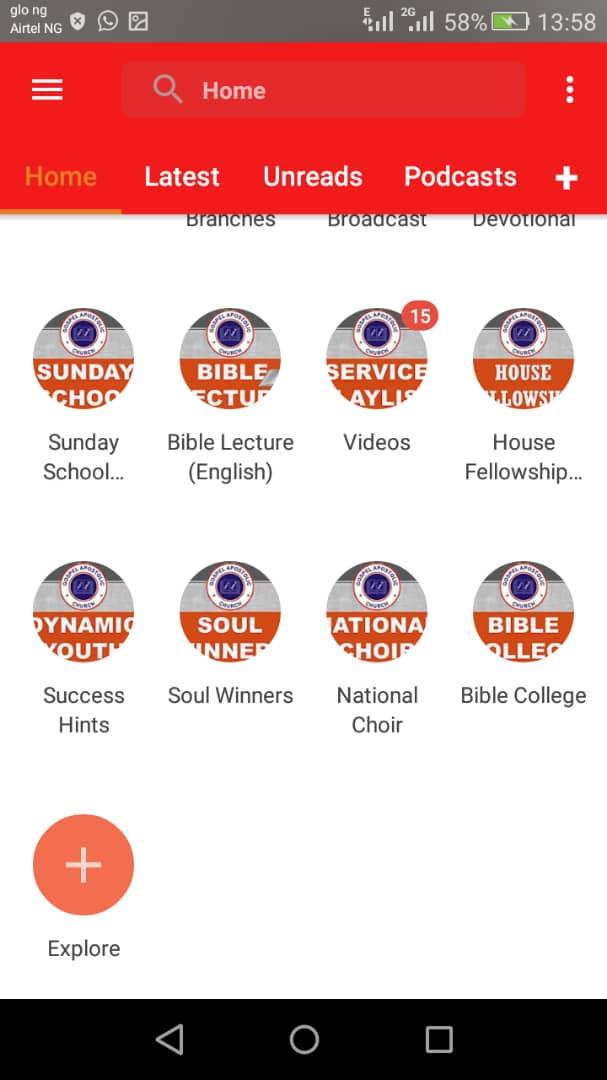Add a new tab with the plus icon
The width and height of the screenshot is (607, 1080).
pos(566,178)
